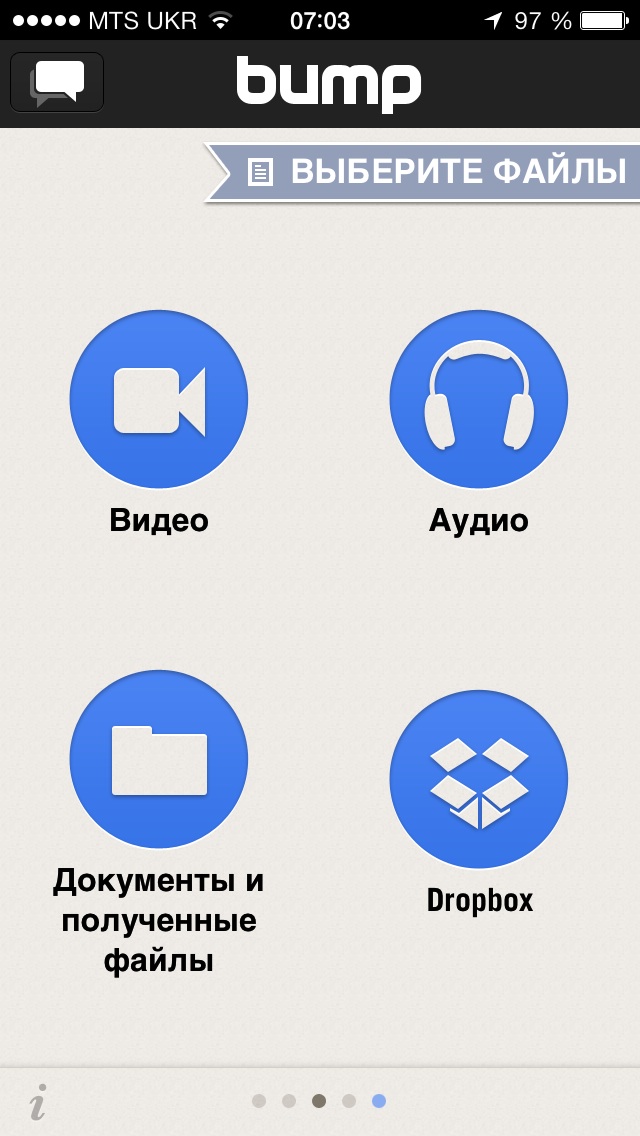Select the Видео category
640x1136 pixels.
[x=159, y=399]
